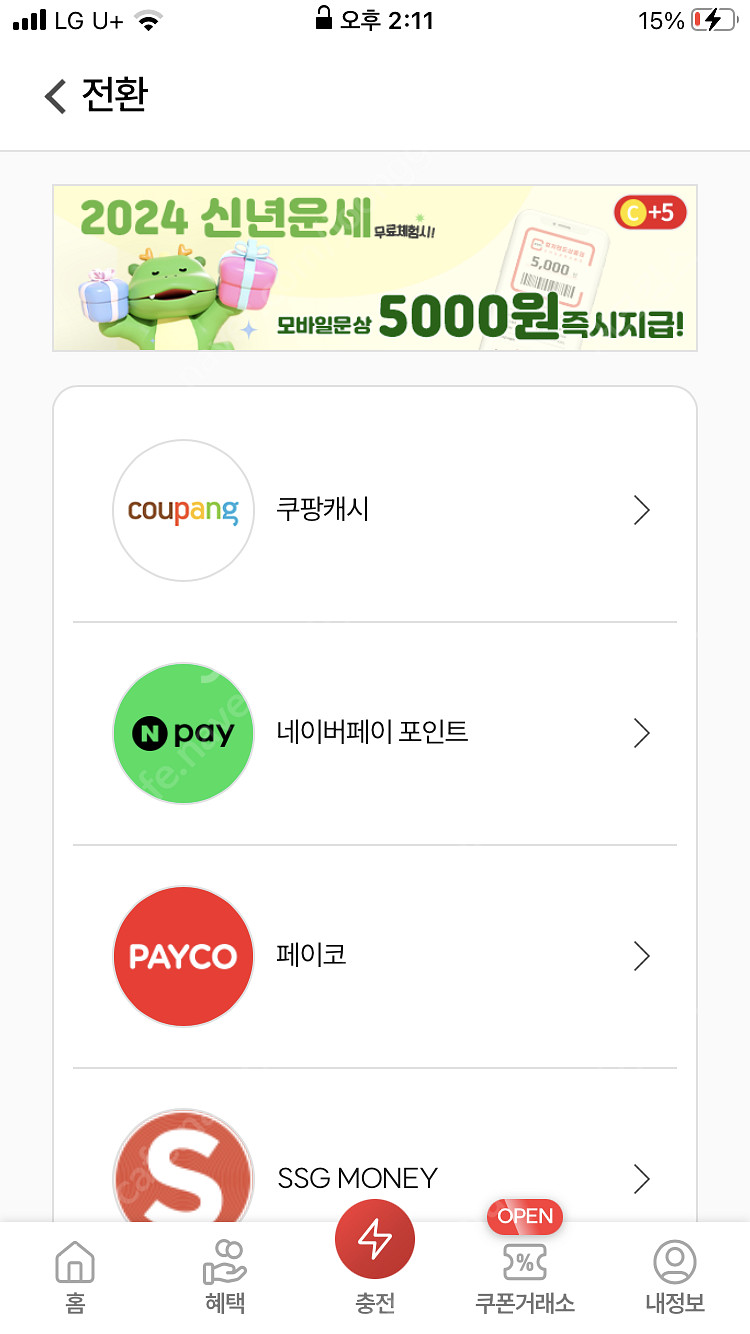750x1334 pixels.
Task: Expand the 페이코 row chevron
Action: (641, 956)
